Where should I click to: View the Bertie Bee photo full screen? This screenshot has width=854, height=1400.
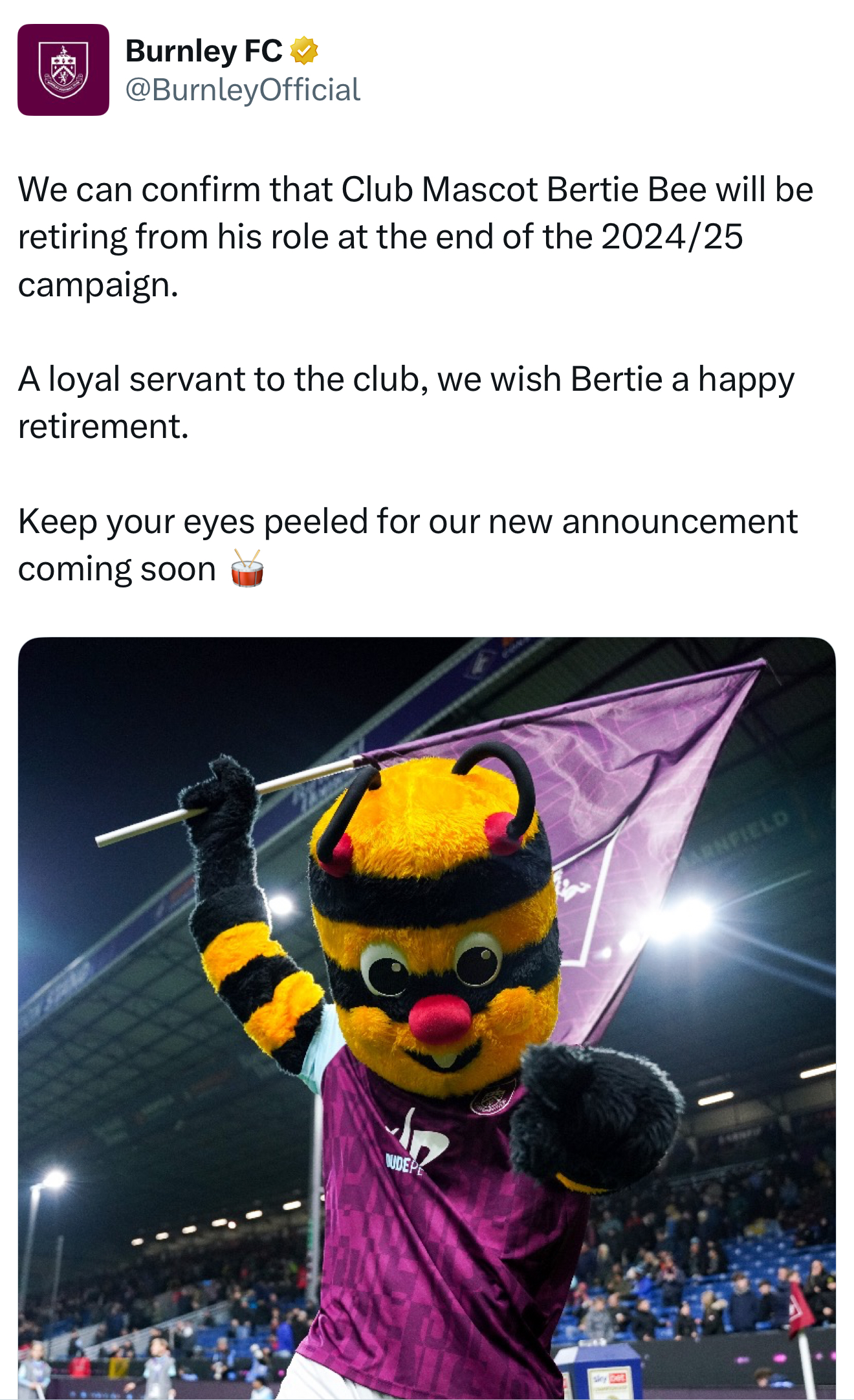(427, 1017)
